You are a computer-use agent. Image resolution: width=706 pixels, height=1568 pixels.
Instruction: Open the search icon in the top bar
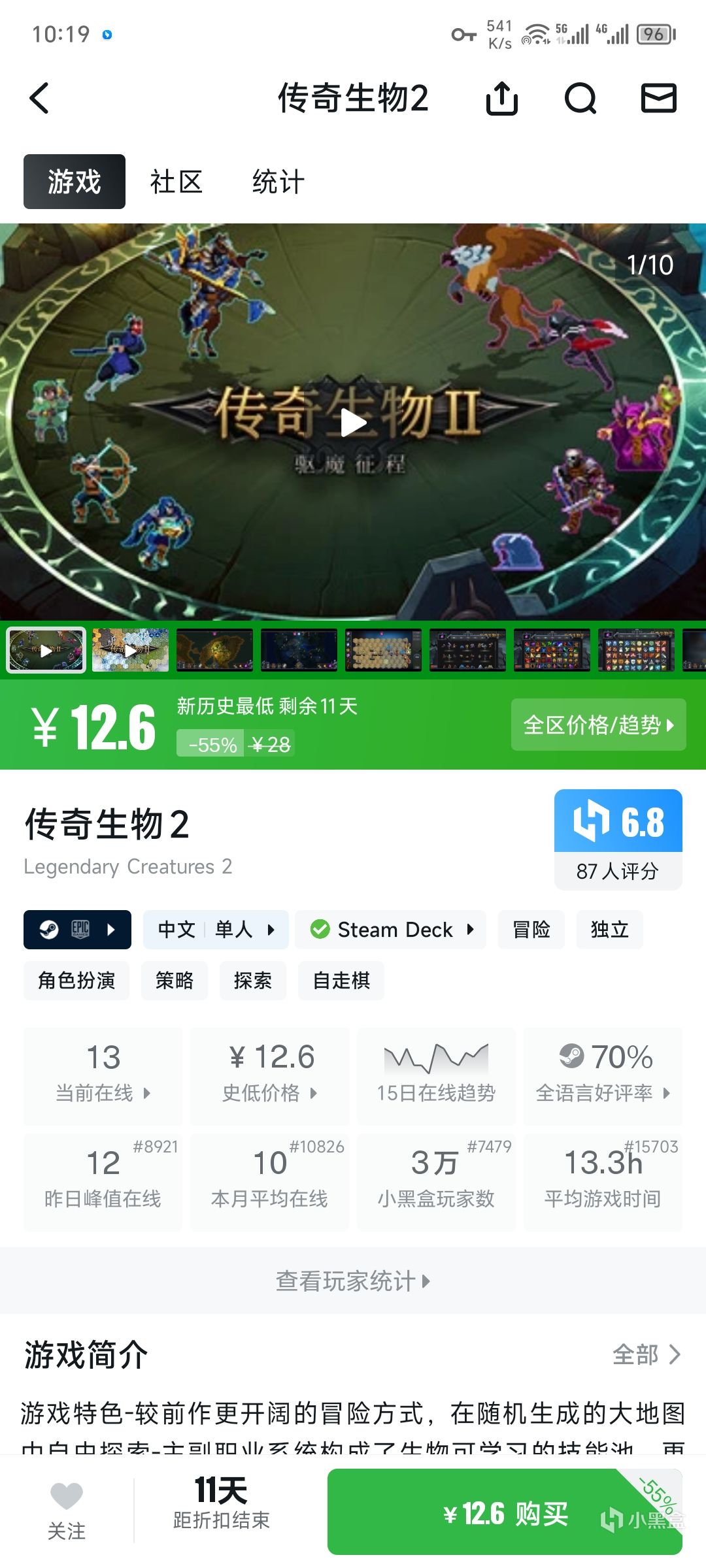tap(580, 99)
